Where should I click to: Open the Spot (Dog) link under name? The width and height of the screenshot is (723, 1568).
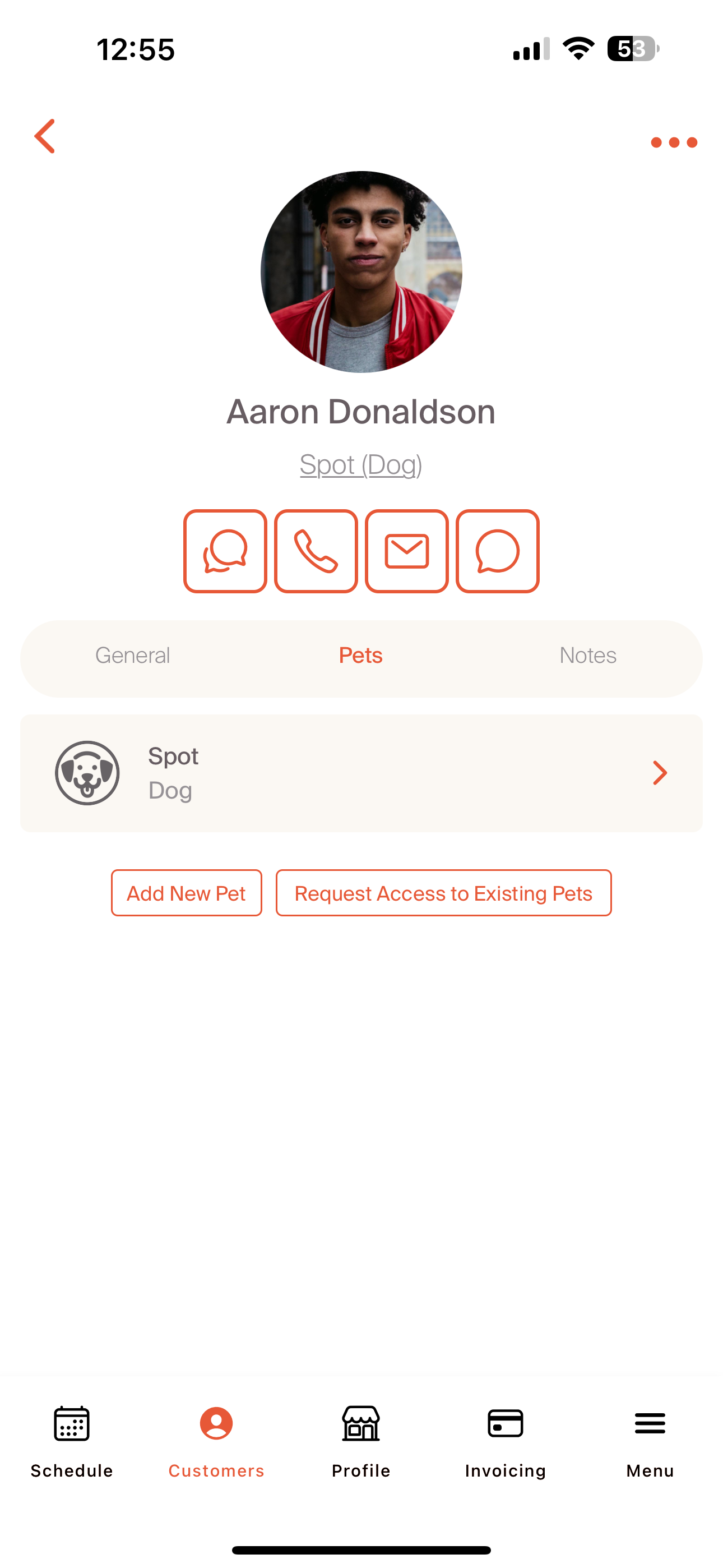[361, 465]
